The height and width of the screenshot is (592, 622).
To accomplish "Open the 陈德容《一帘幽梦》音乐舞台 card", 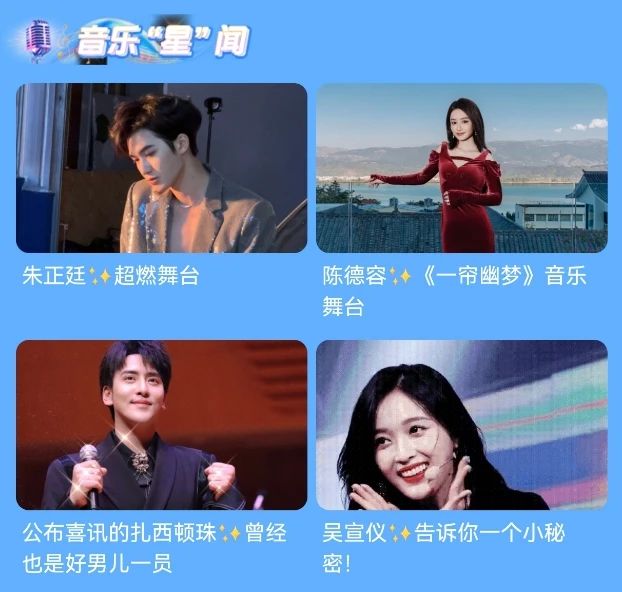I will [462, 168].
